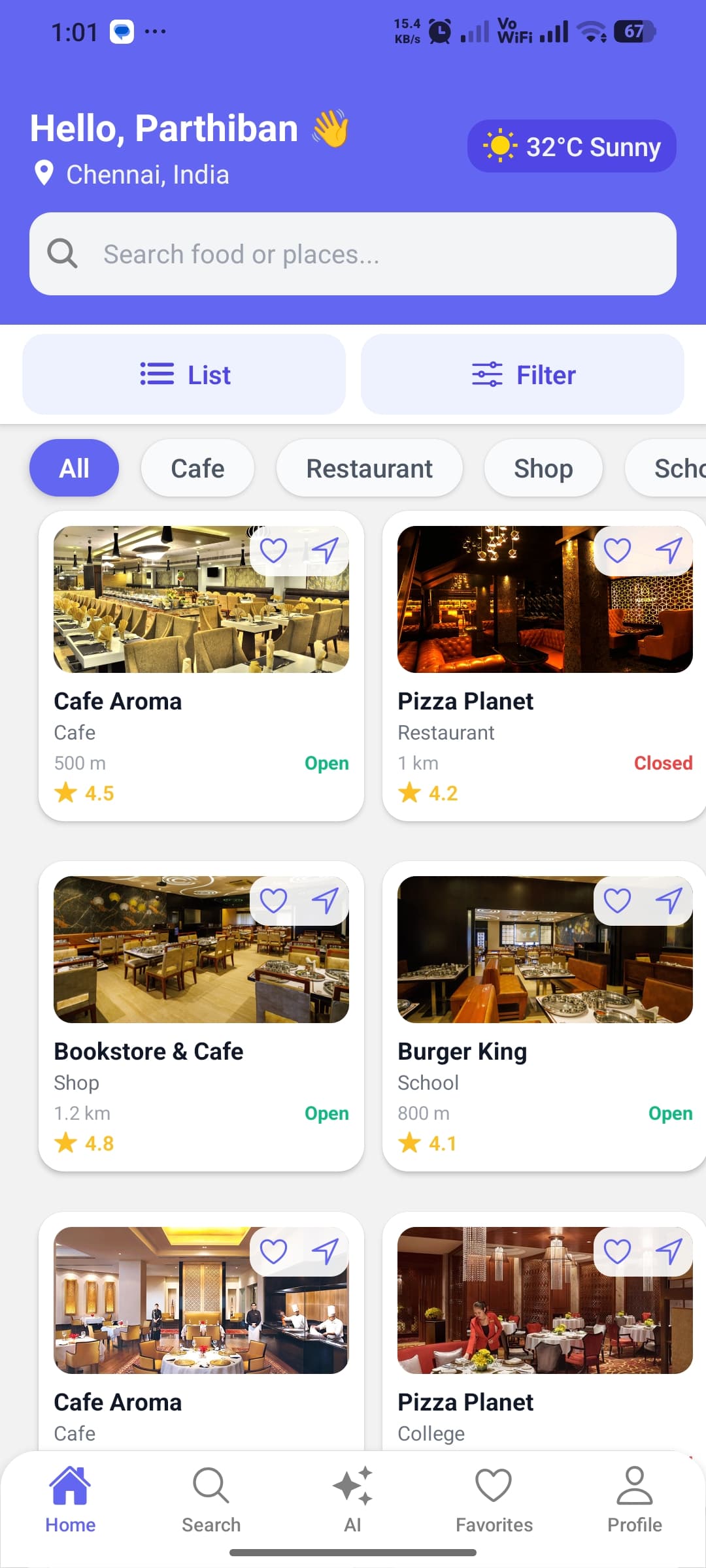Tap the search food or places field
The height and width of the screenshot is (1568, 706).
coord(353,253)
